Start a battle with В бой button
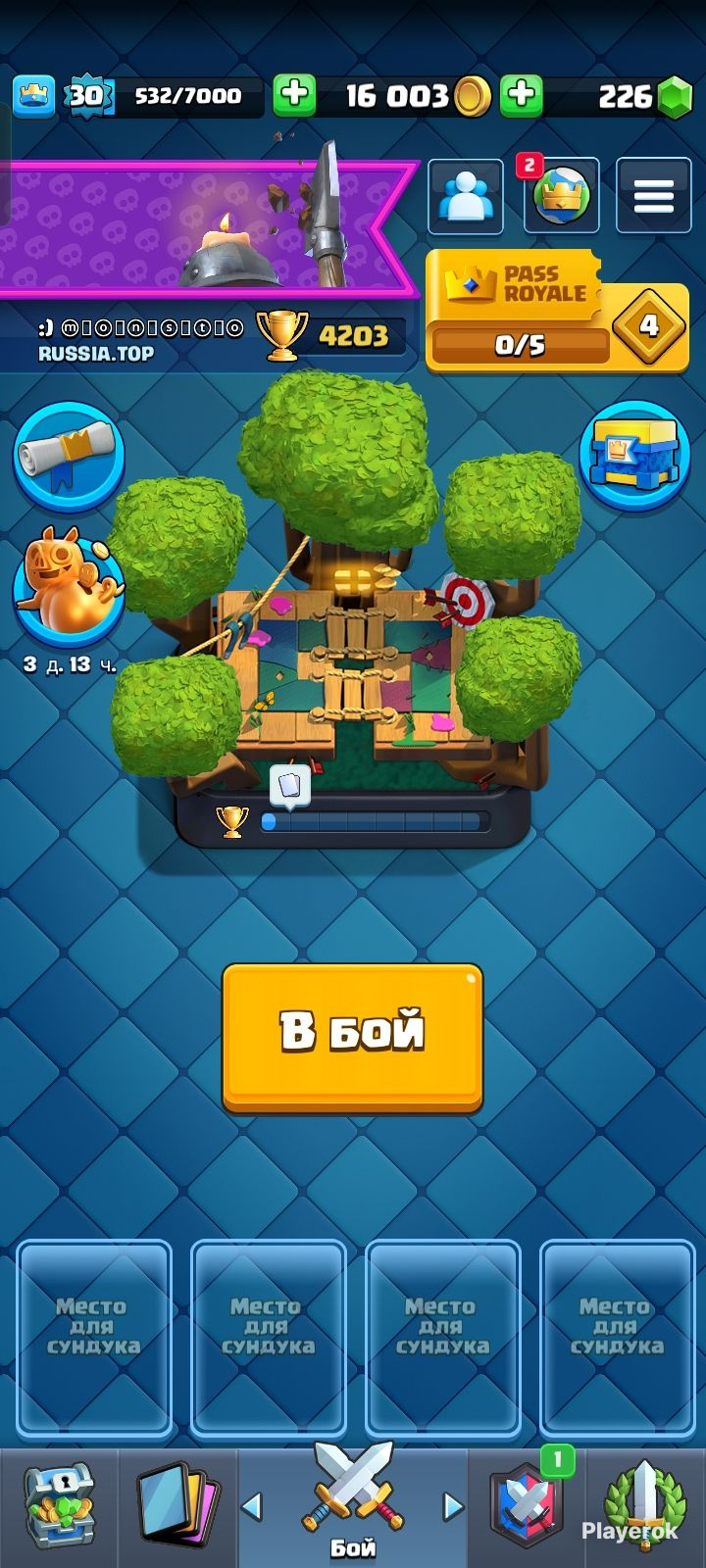This screenshot has width=706, height=1568. pyautogui.click(x=352, y=1037)
